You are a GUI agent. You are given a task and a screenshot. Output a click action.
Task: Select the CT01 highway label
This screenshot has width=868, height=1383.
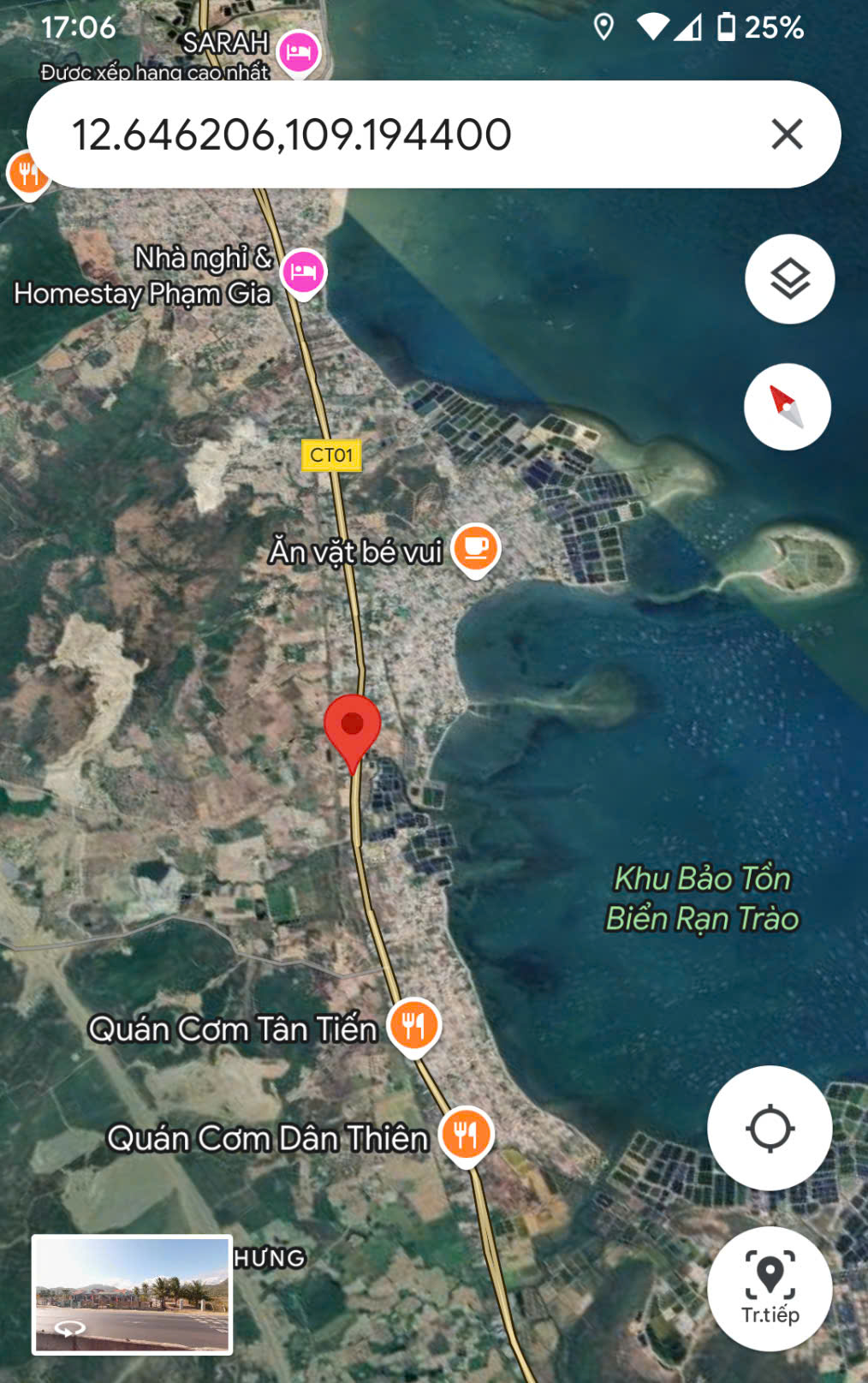(331, 455)
